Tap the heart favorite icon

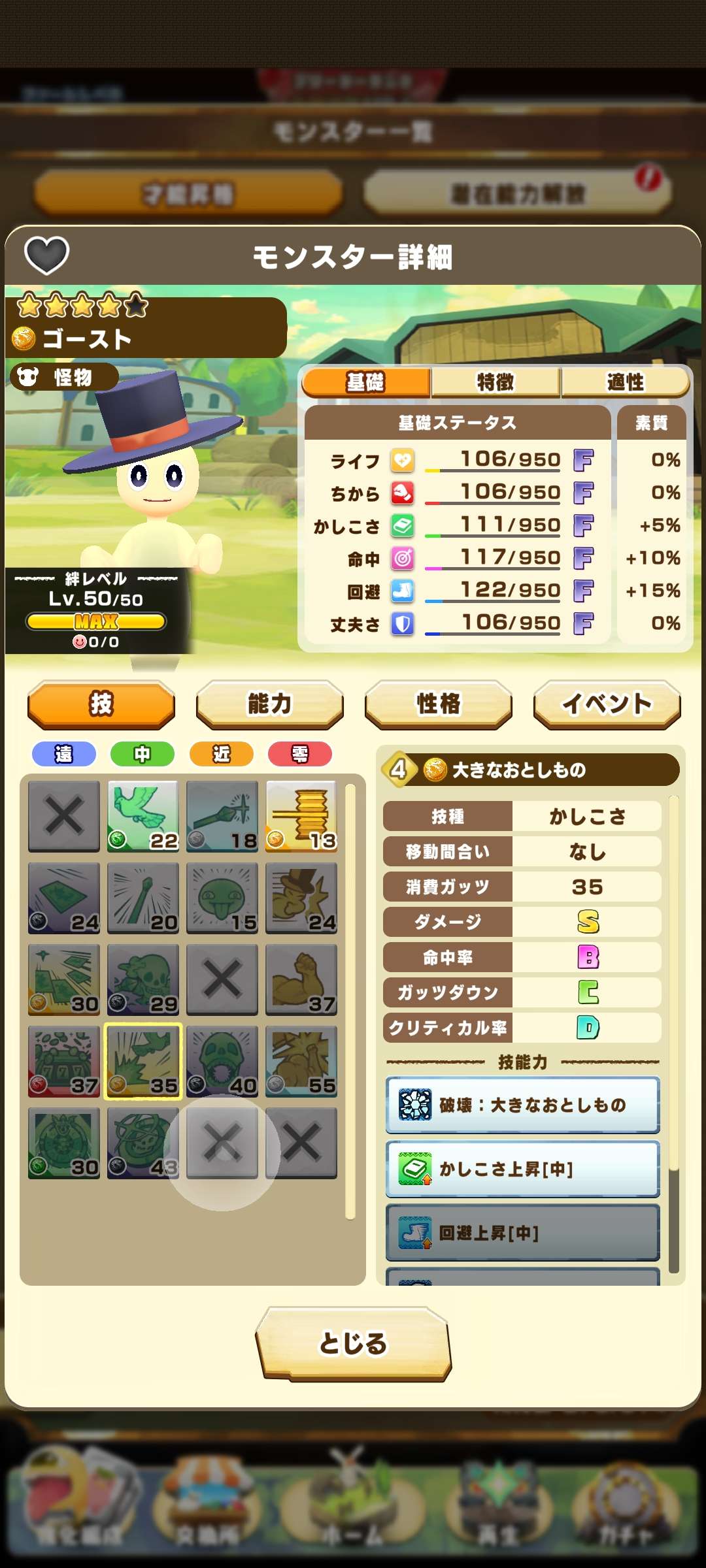[x=46, y=255]
